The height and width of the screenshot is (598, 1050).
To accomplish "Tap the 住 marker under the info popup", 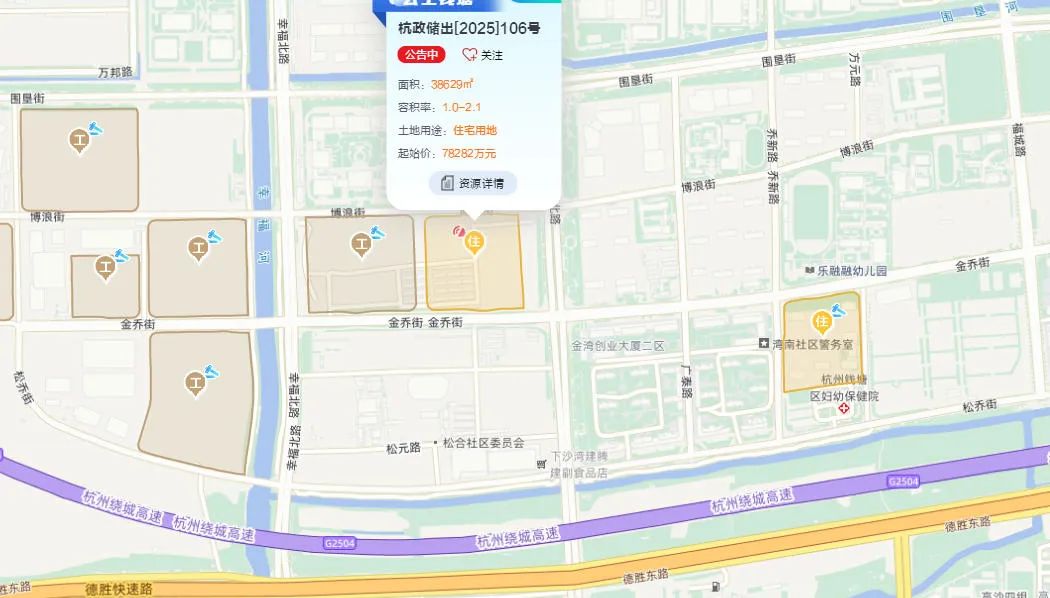I will pos(474,240).
